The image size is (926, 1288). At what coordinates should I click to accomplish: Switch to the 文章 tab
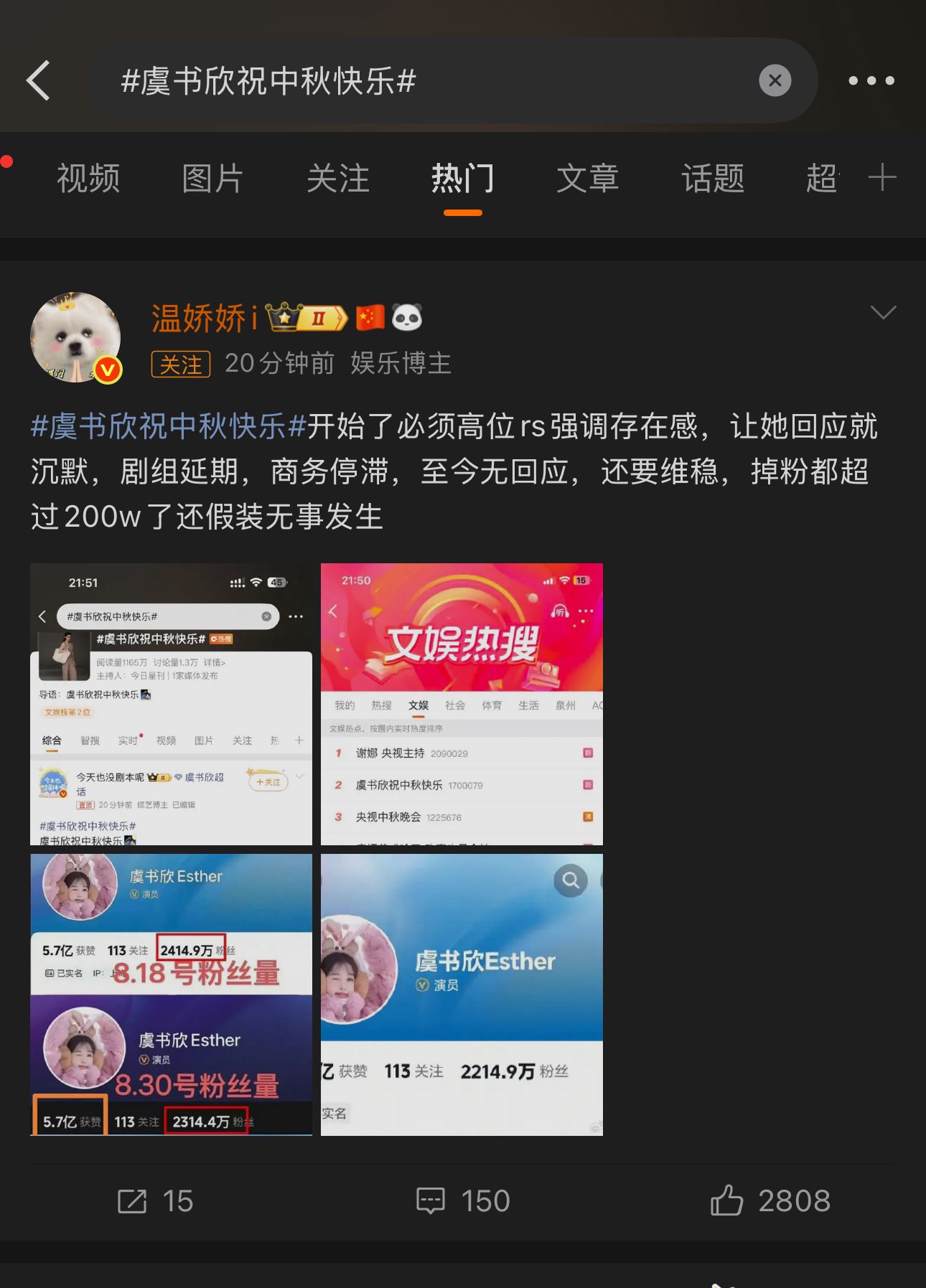[x=587, y=178]
